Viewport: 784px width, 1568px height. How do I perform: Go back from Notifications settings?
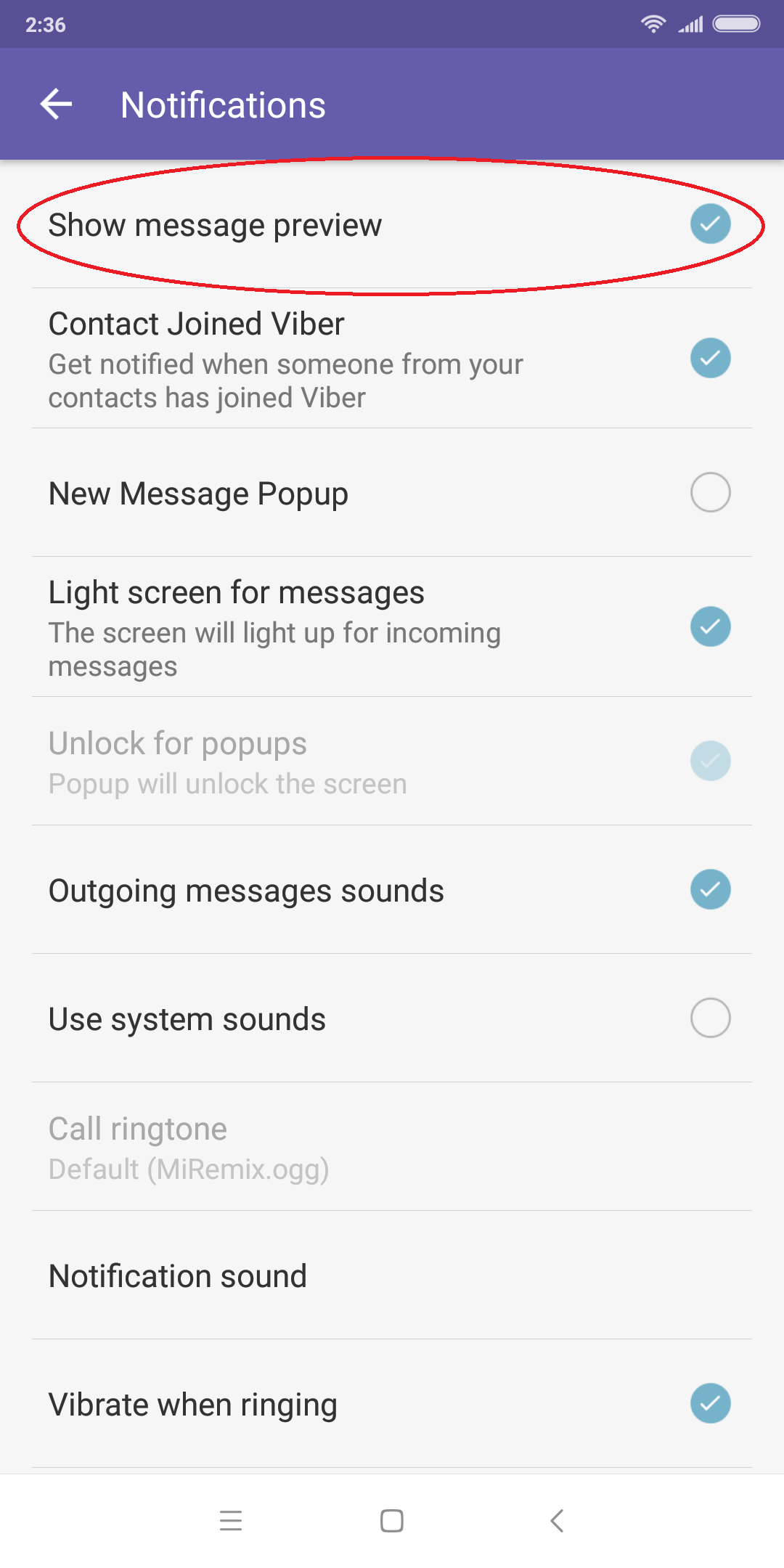[x=57, y=105]
